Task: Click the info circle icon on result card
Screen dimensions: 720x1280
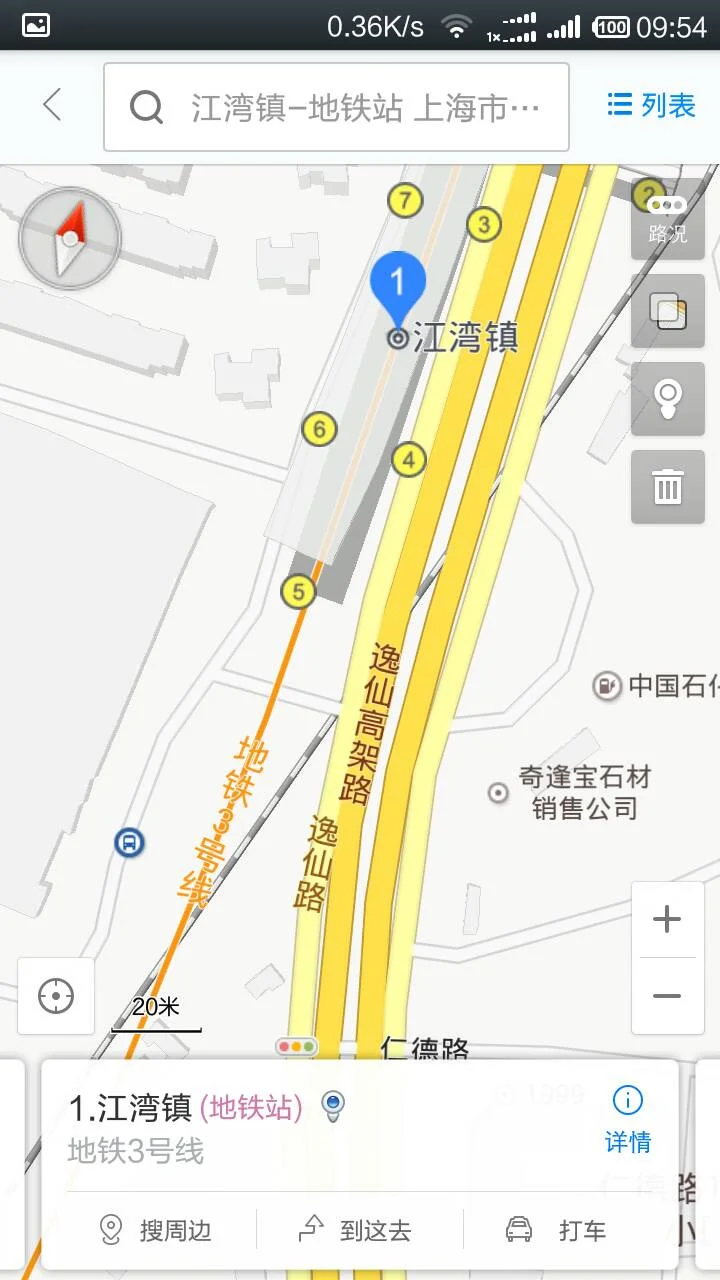Action: (x=627, y=1100)
